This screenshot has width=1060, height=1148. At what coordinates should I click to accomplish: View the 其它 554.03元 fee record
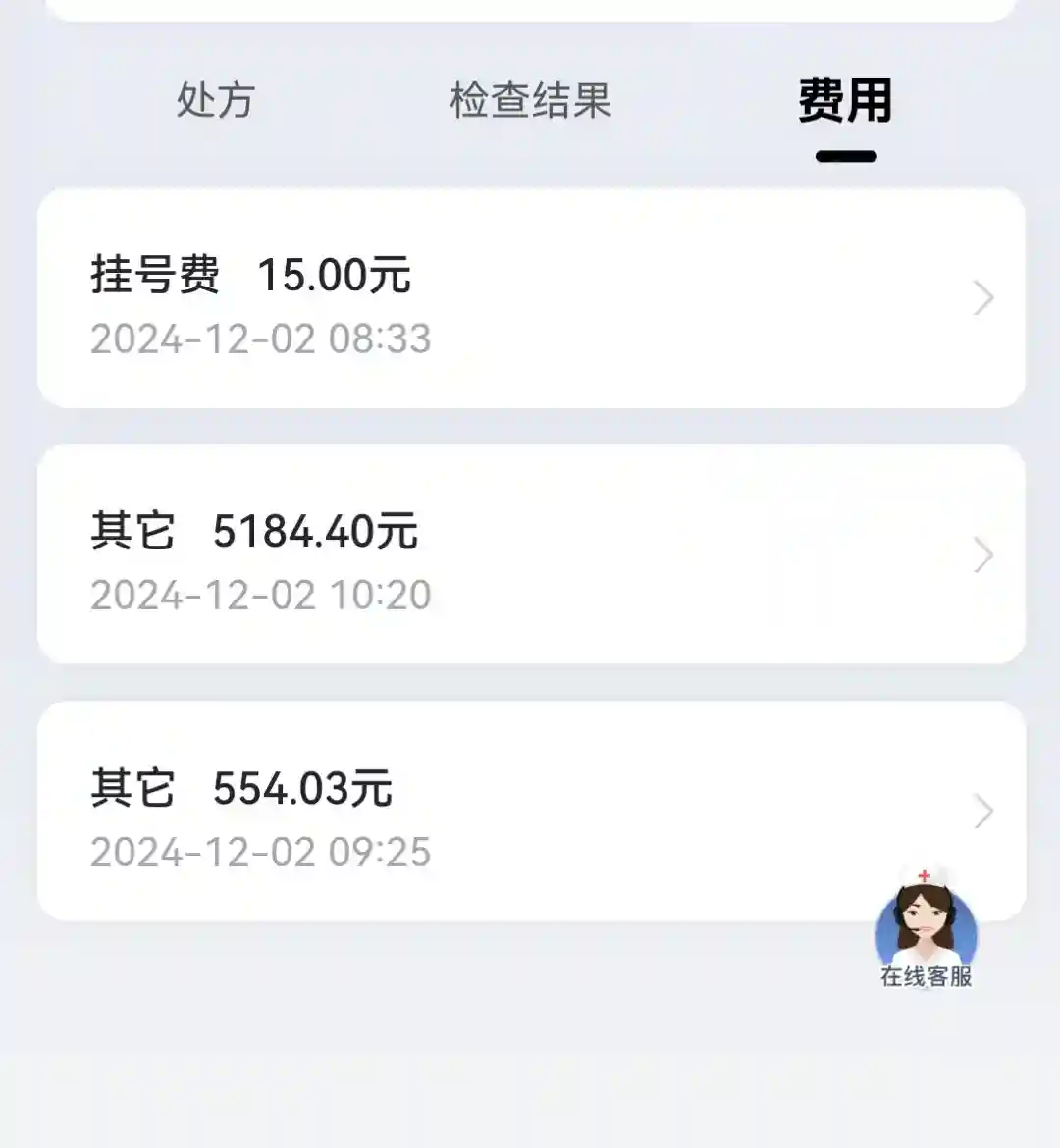[x=530, y=810]
